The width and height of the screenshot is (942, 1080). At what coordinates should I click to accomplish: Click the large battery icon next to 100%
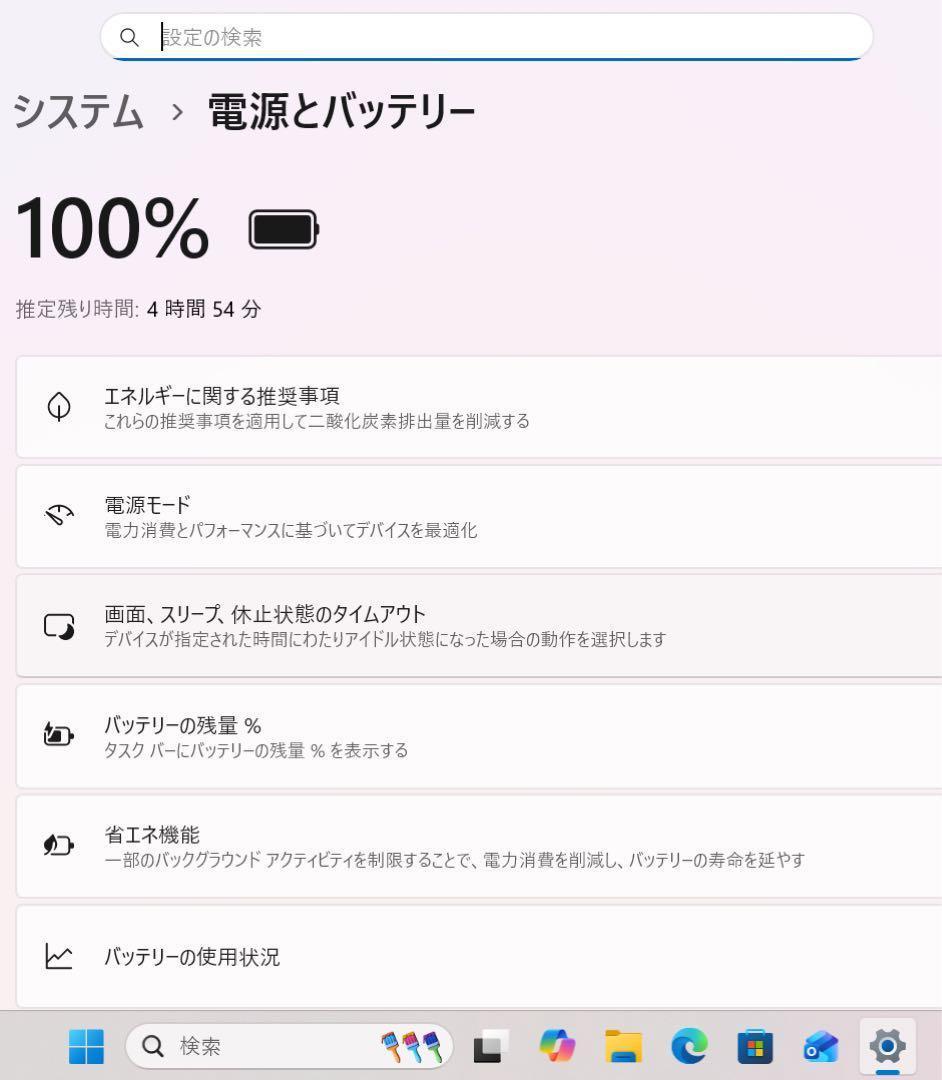click(x=283, y=228)
